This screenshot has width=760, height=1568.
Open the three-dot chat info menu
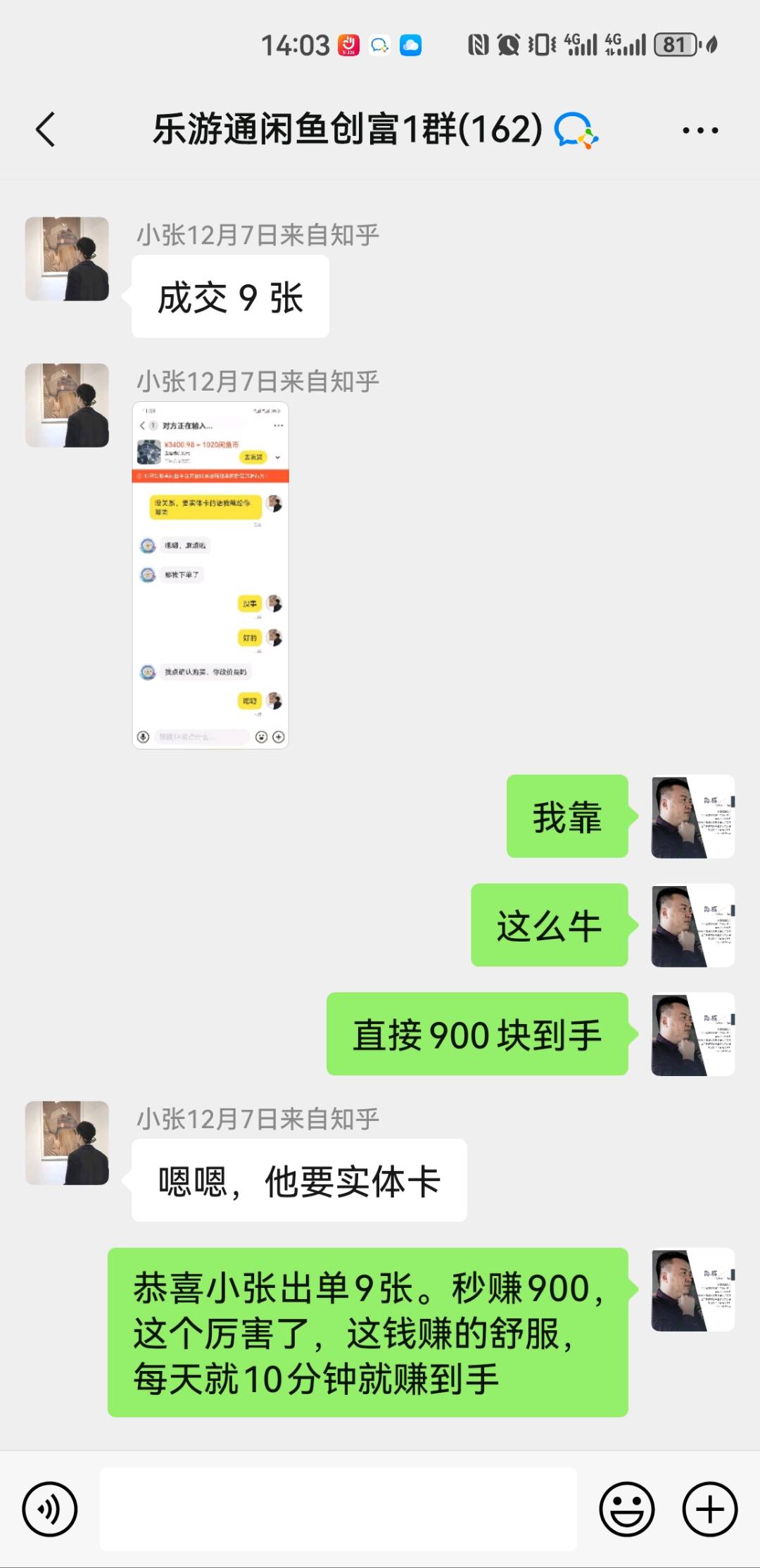tap(700, 130)
